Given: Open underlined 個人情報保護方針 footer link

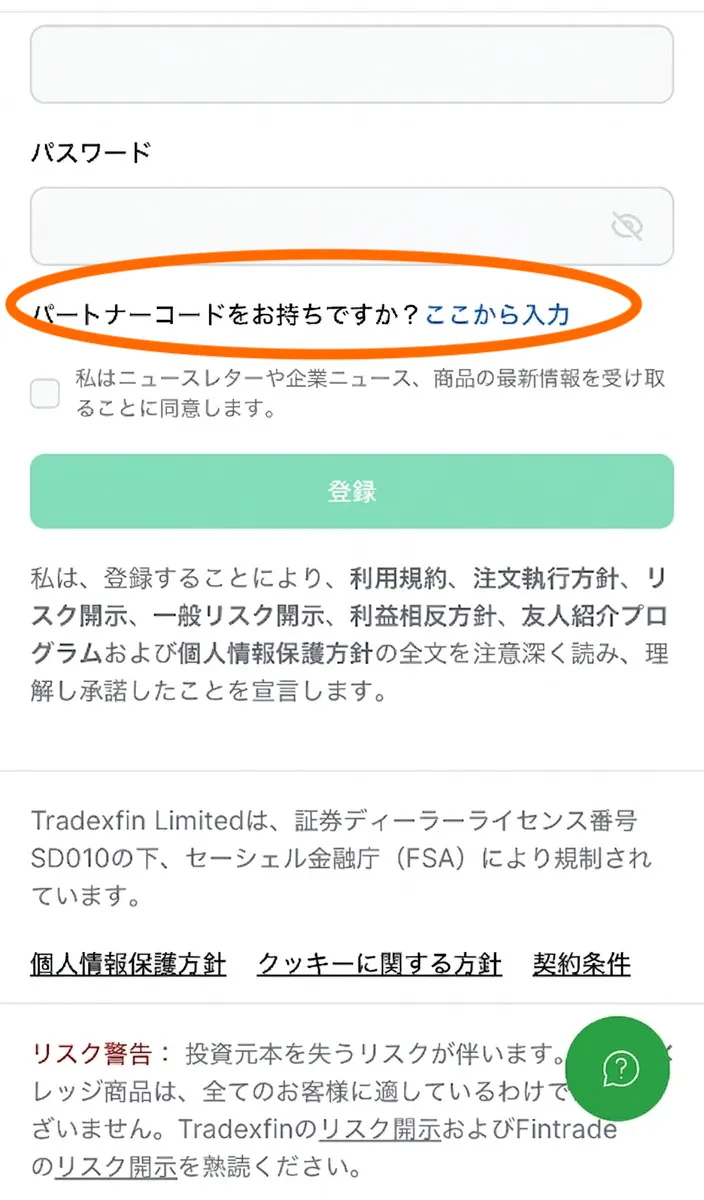Looking at the screenshot, I should 128,964.
